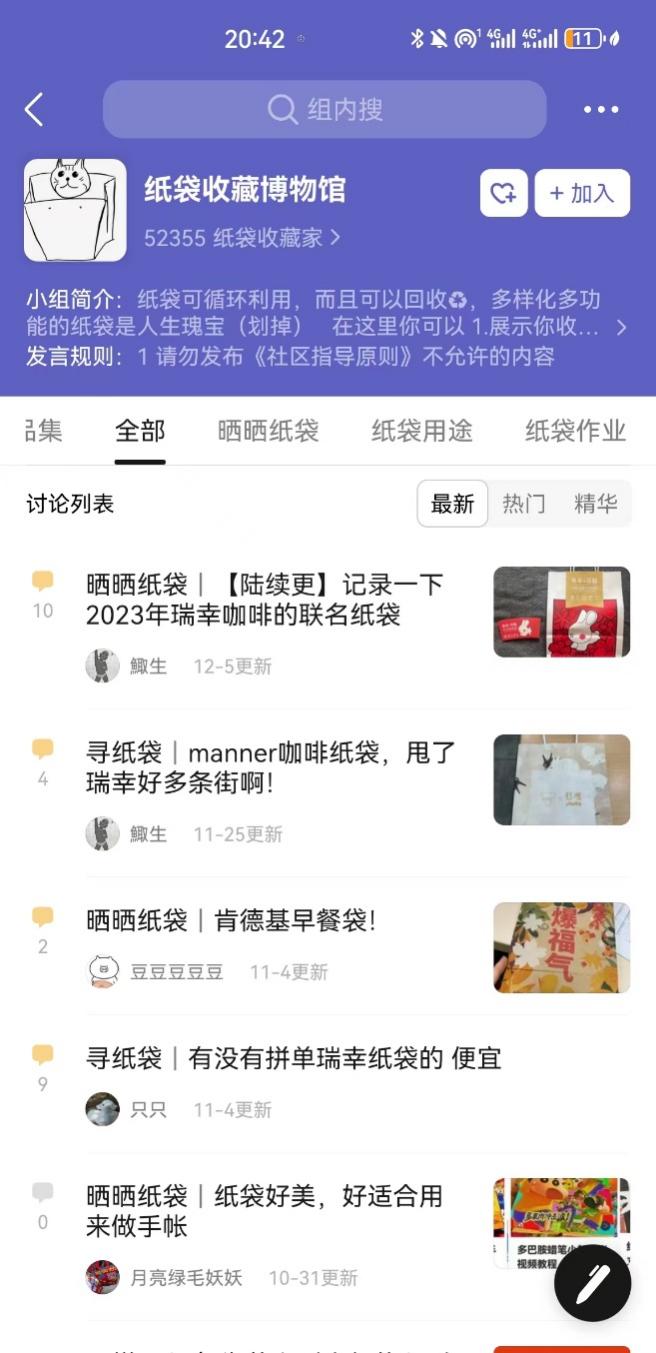Open the 52355 纸袋收藏家 member list
The height and width of the screenshot is (1353, 656).
(x=242, y=238)
